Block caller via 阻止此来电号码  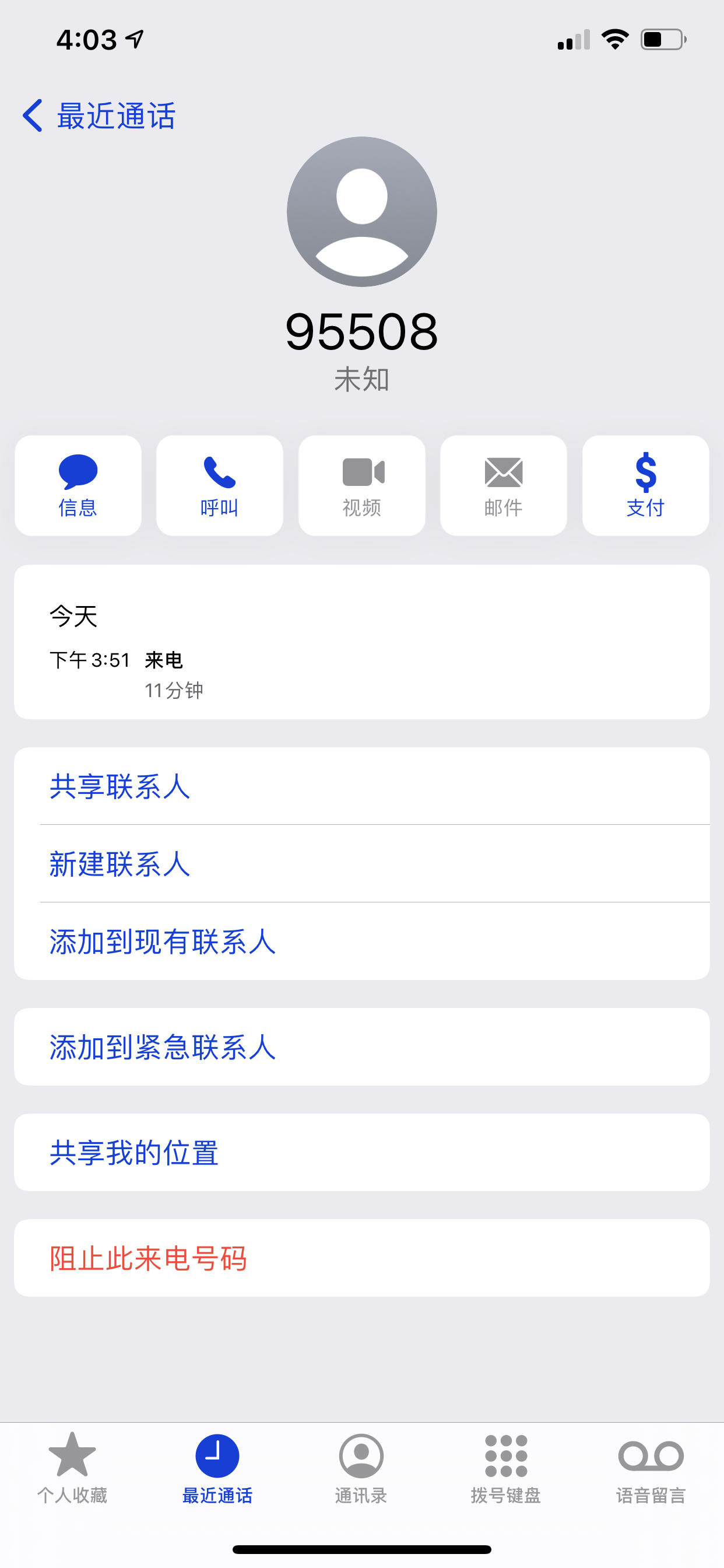[x=362, y=1258]
